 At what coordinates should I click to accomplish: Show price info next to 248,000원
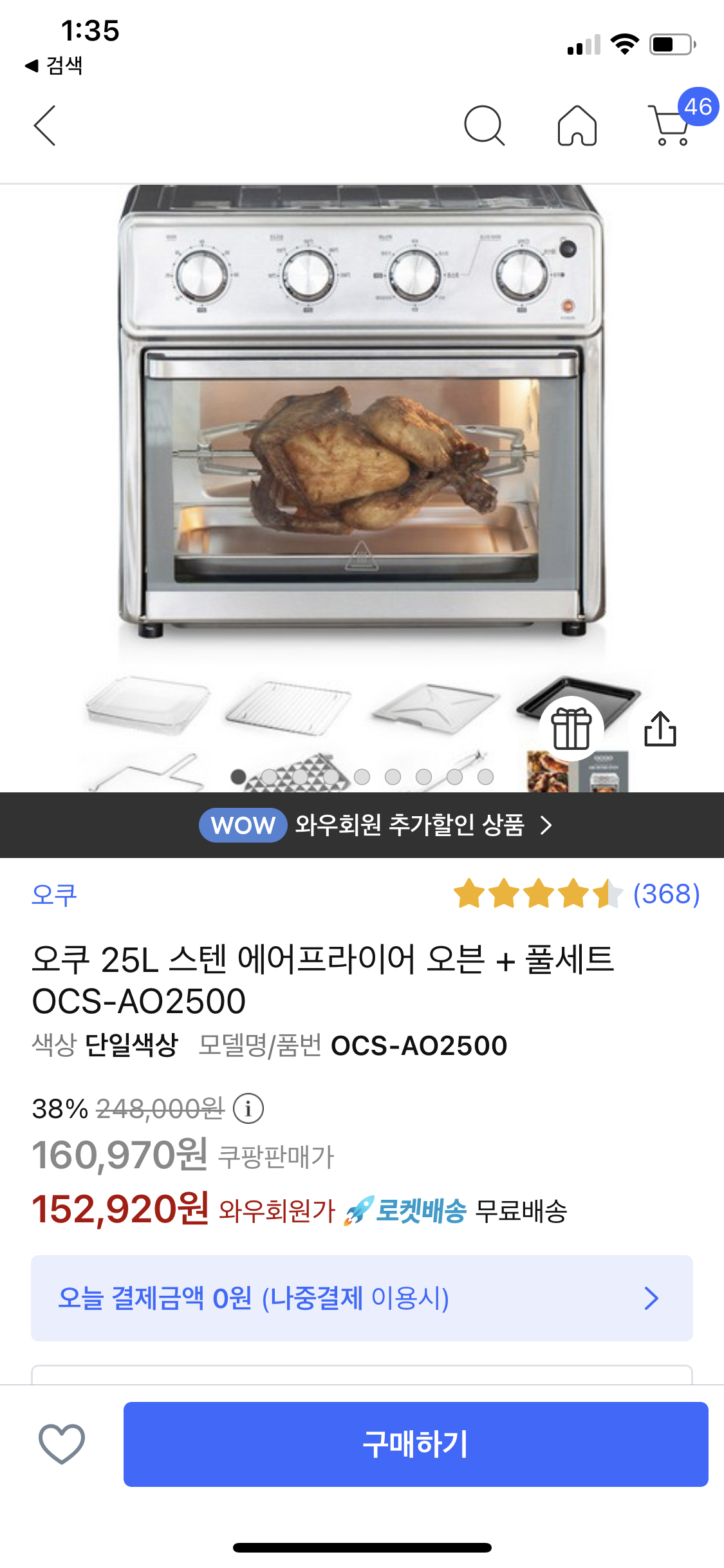pyautogui.click(x=248, y=1108)
